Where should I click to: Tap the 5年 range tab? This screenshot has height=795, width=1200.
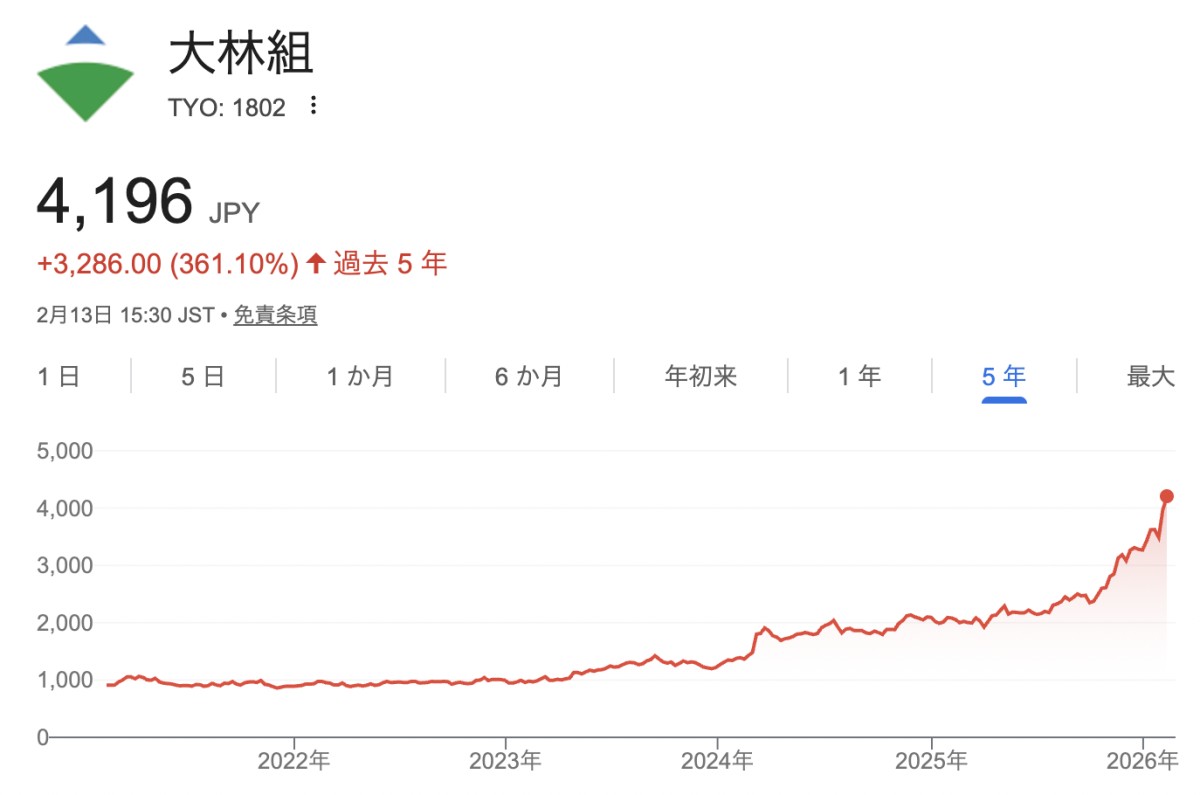1004,377
